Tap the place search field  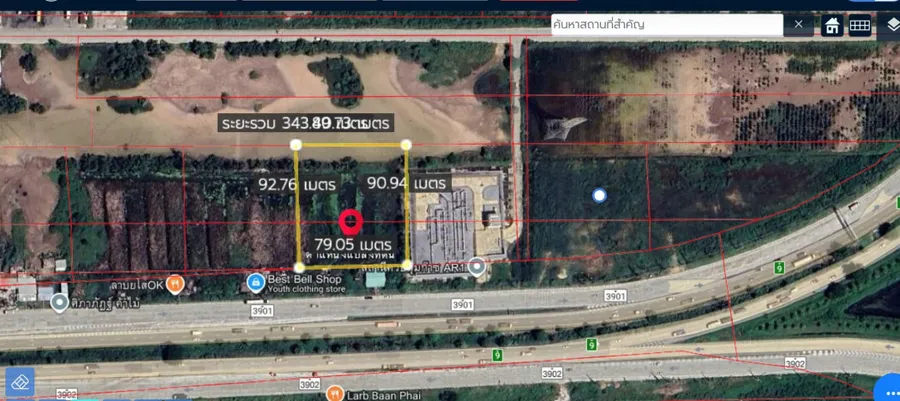tap(665, 24)
